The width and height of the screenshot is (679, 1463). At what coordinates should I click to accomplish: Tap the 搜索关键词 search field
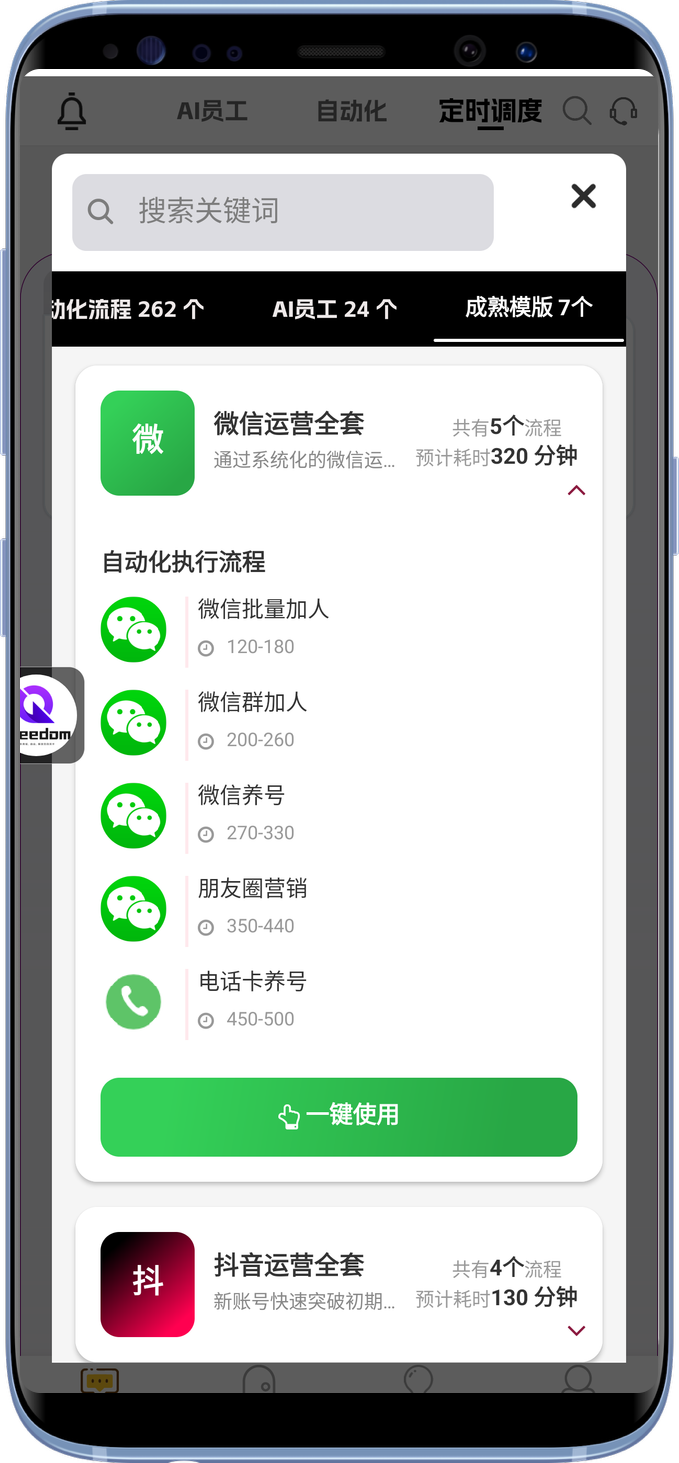click(283, 212)
